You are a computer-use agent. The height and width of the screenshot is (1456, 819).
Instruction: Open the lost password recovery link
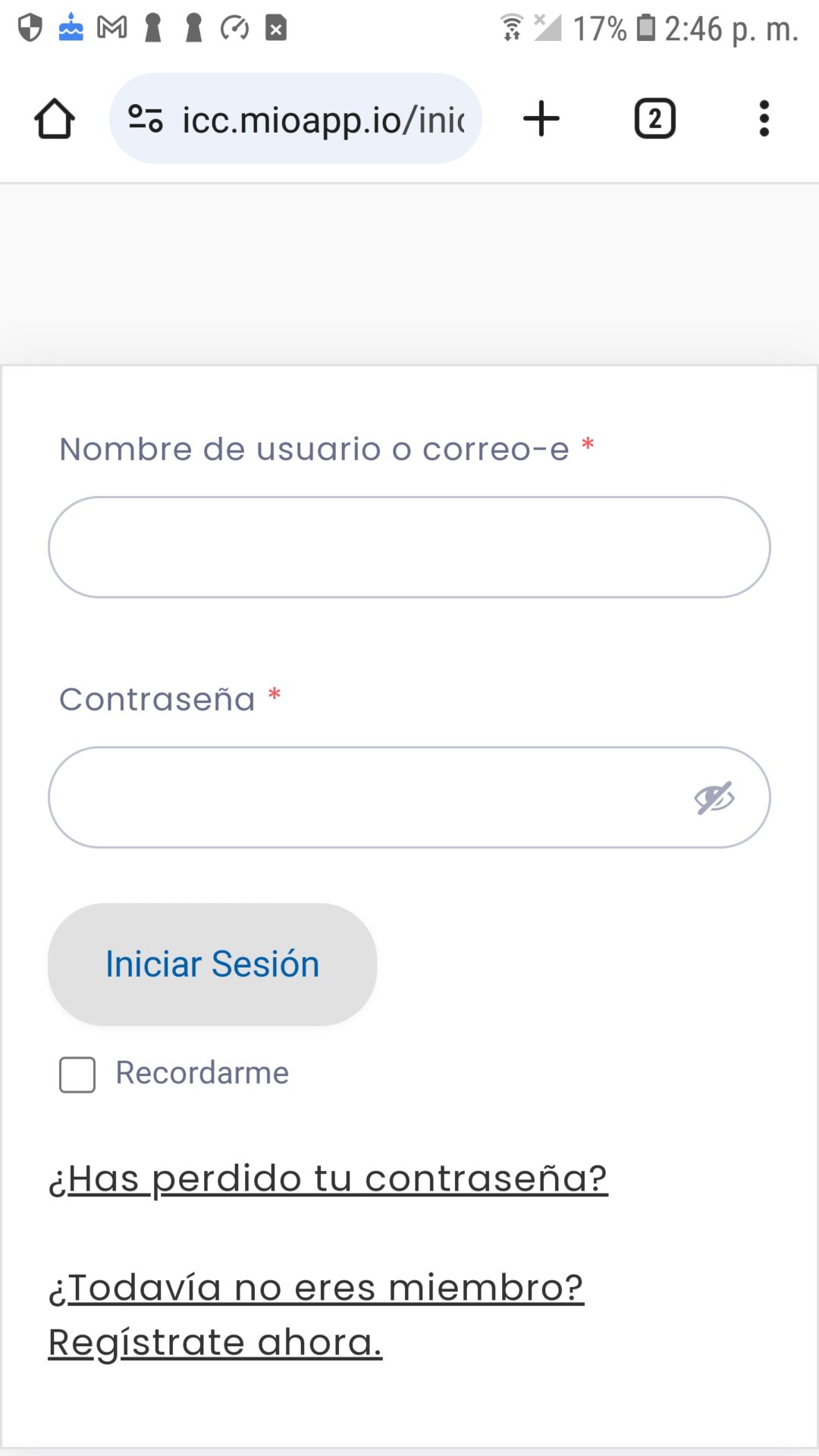pyautogui.click(x=328, y=1178)
